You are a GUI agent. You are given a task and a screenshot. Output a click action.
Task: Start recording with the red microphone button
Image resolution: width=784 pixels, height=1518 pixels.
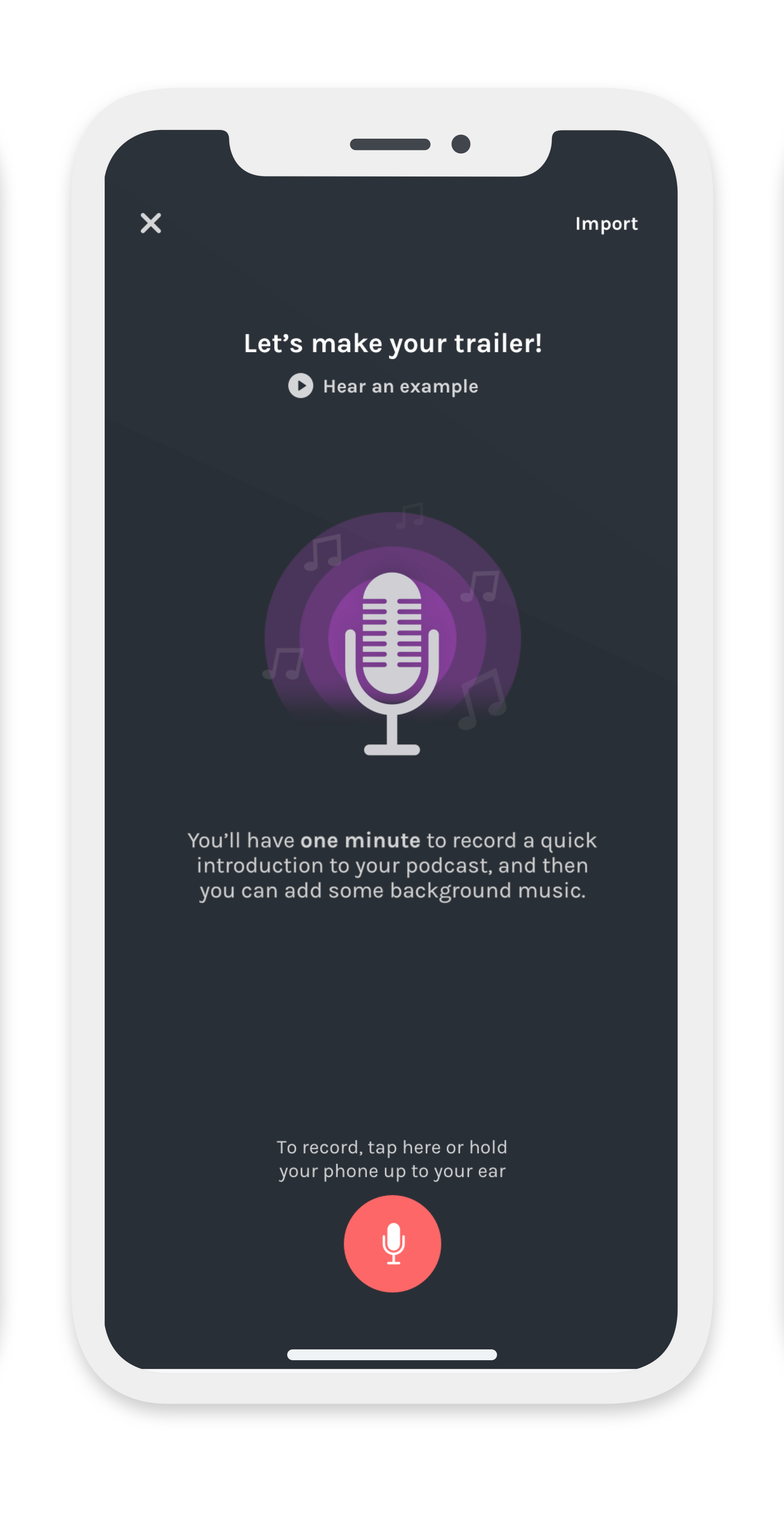pos(392,1243)
